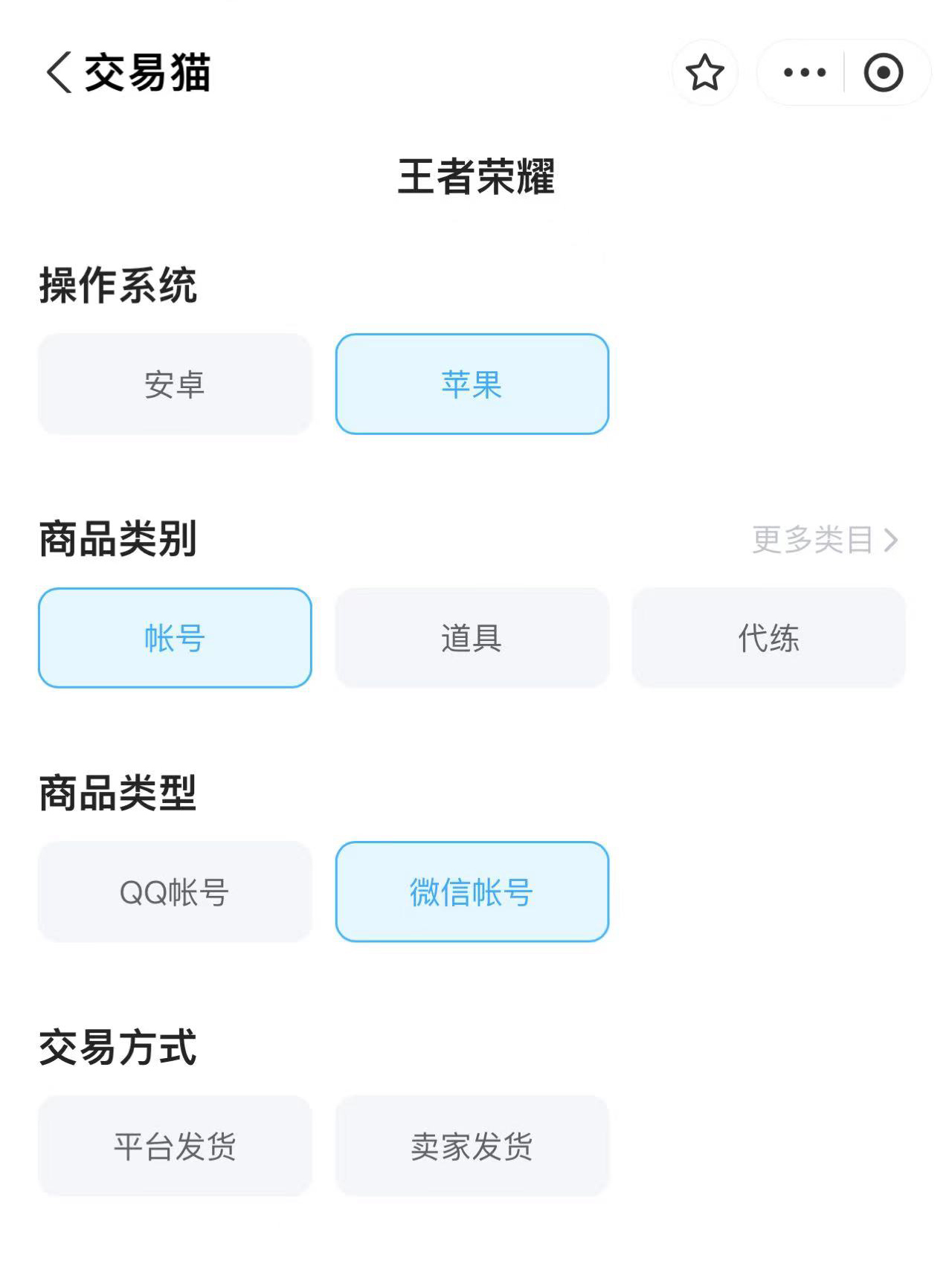The image size is (952, 1270).
Task: Close the mini program via the circle icon
Action: pos(883,73)
